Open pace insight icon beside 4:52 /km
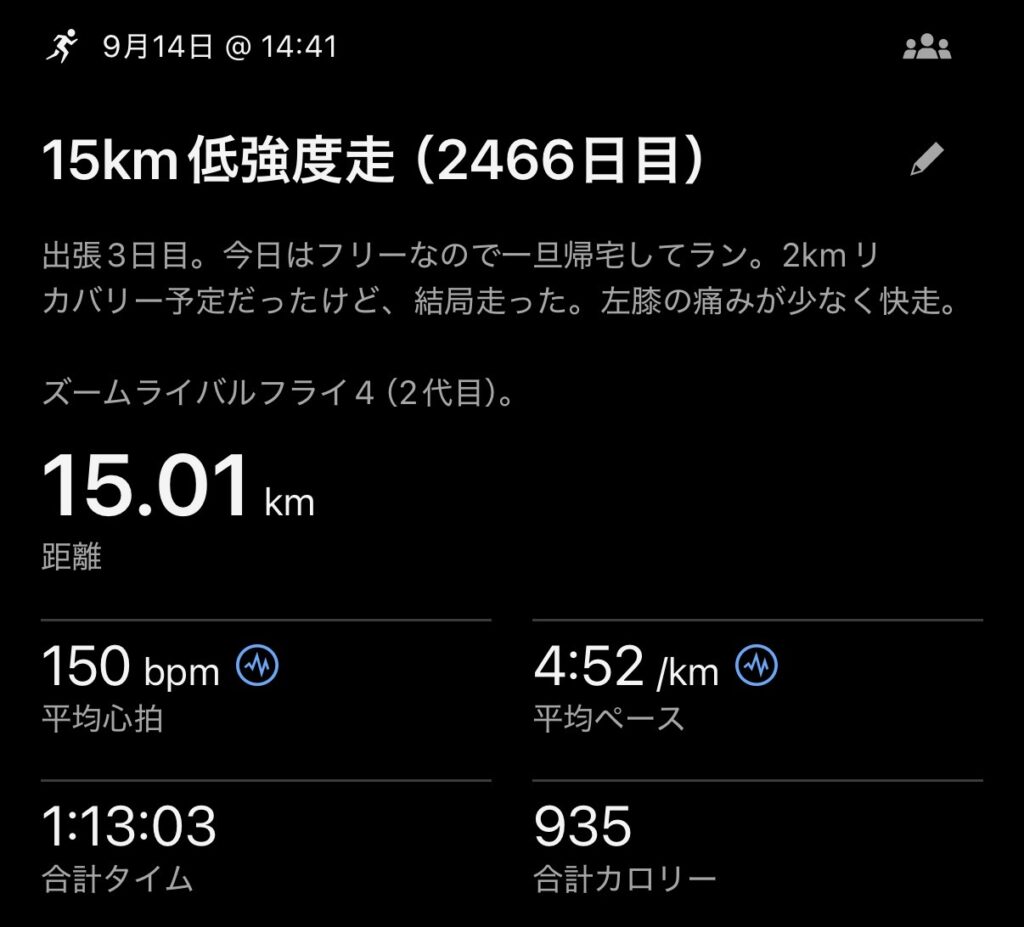 [x=756, y=665]
